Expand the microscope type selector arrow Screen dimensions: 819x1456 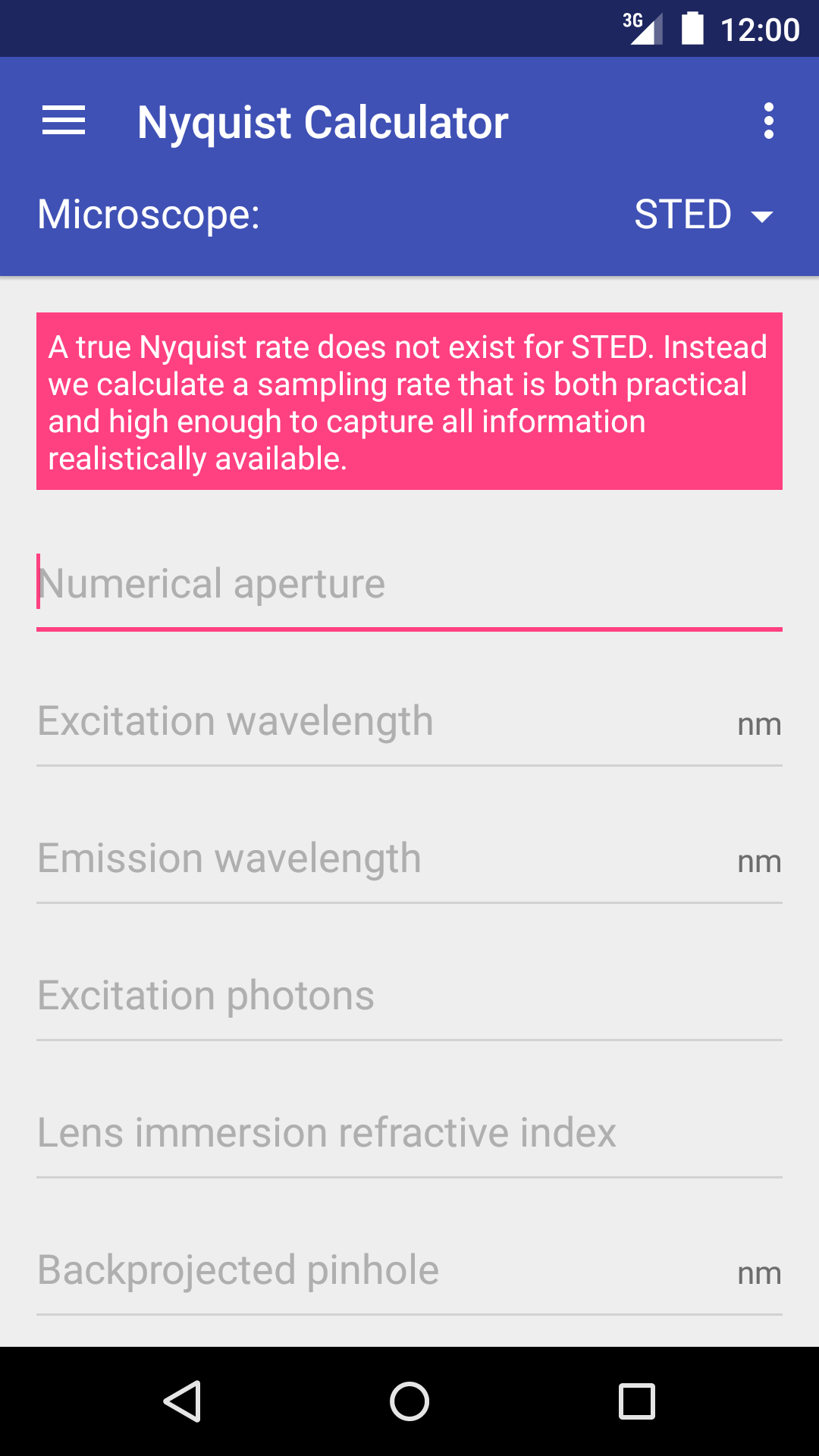tap(763, 217)
